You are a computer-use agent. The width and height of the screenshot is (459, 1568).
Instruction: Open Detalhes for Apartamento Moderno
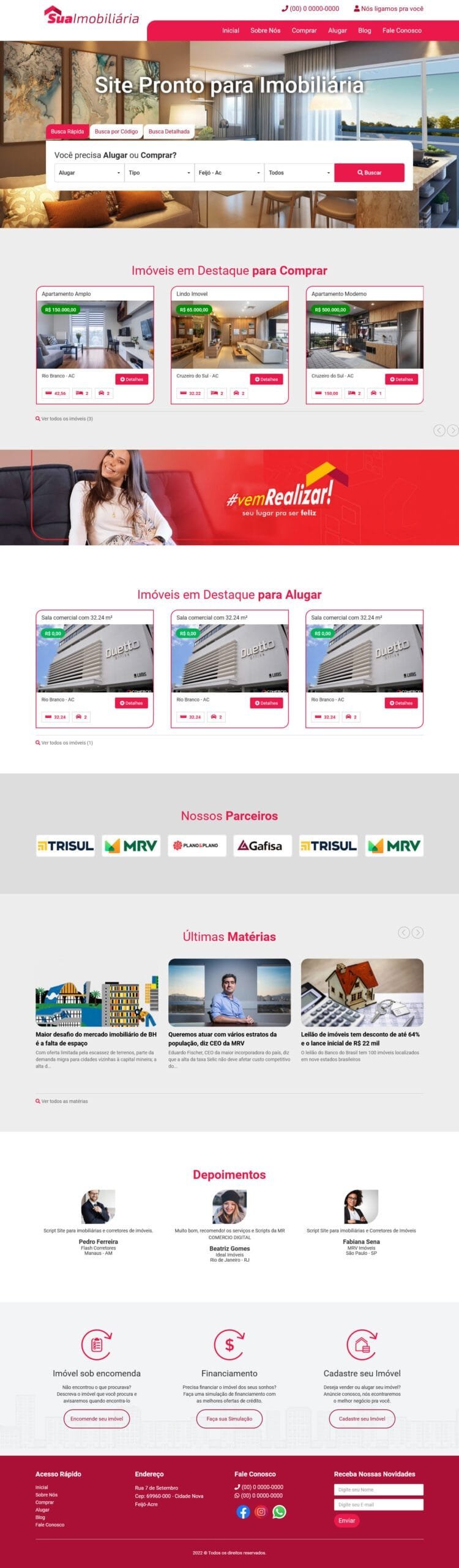(x=401, y=379)
